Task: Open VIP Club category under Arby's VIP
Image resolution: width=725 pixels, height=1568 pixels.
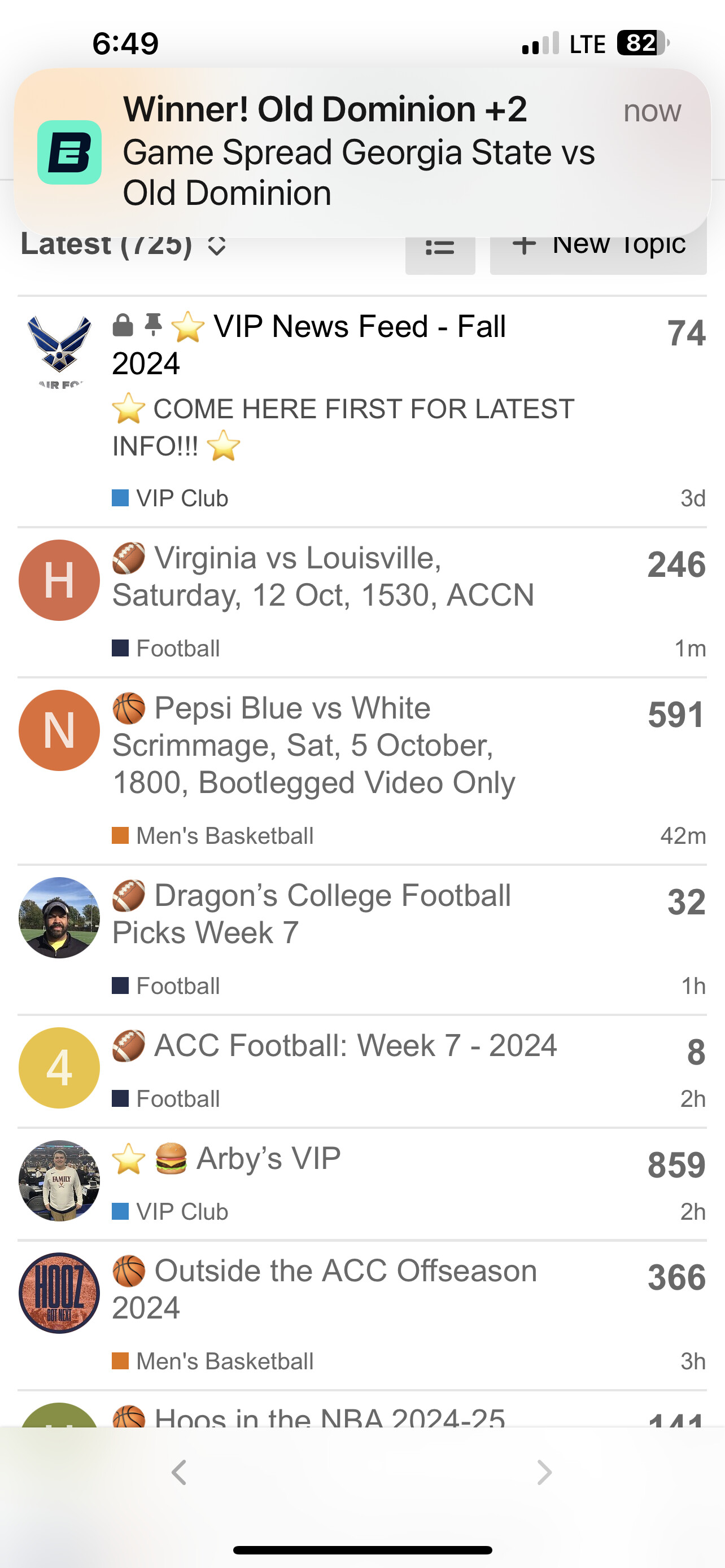Action: click(x=170, y=1211)
